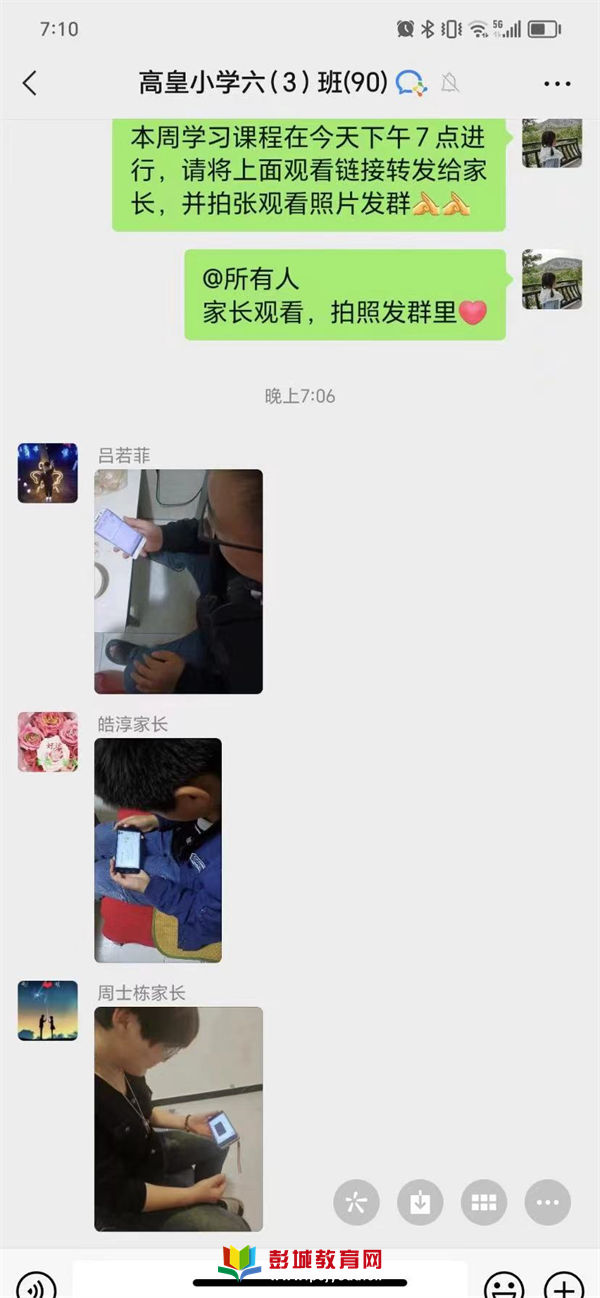Tap the floating download button
This screenshot has width=600, height=1298.
[420, 1203]
